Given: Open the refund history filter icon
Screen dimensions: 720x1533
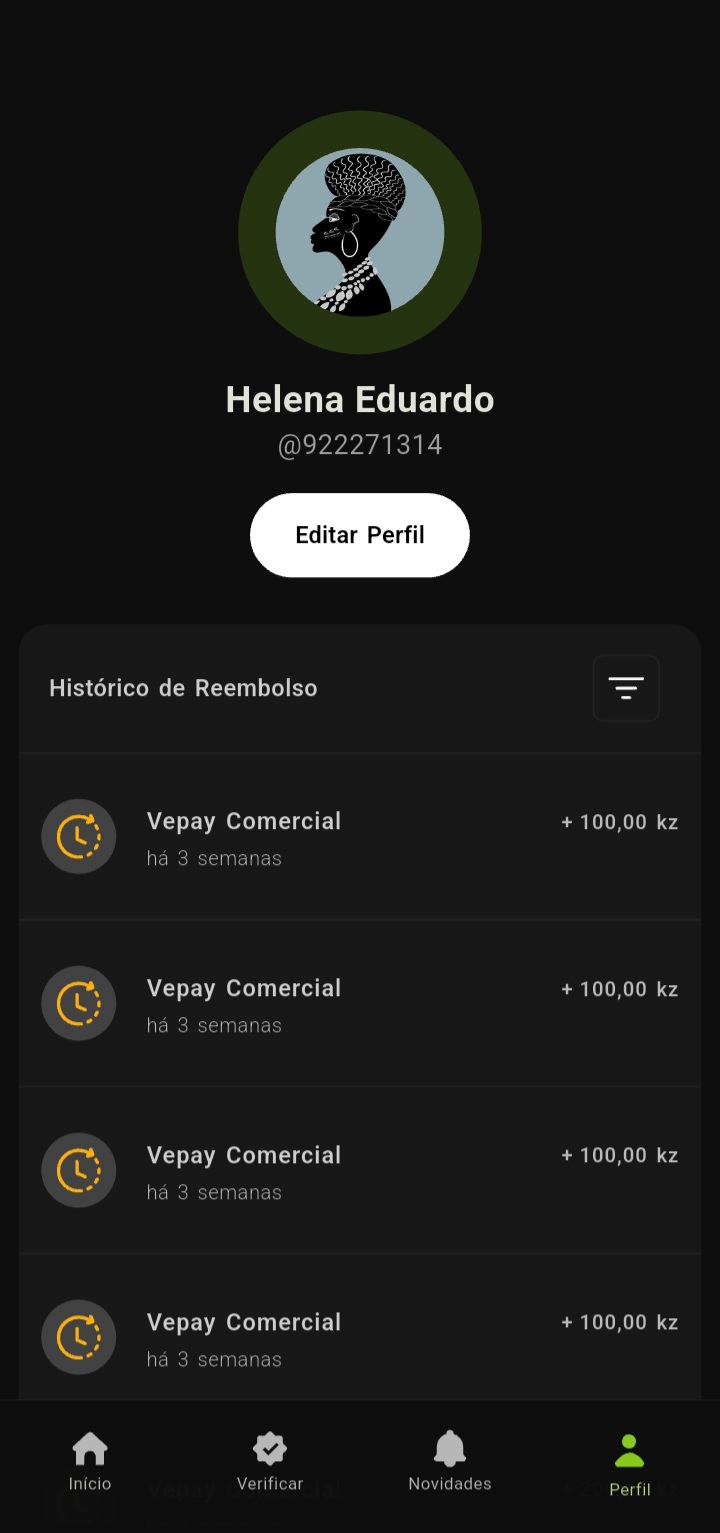Looking at the screenshot, I should click(x=626, y=688).
